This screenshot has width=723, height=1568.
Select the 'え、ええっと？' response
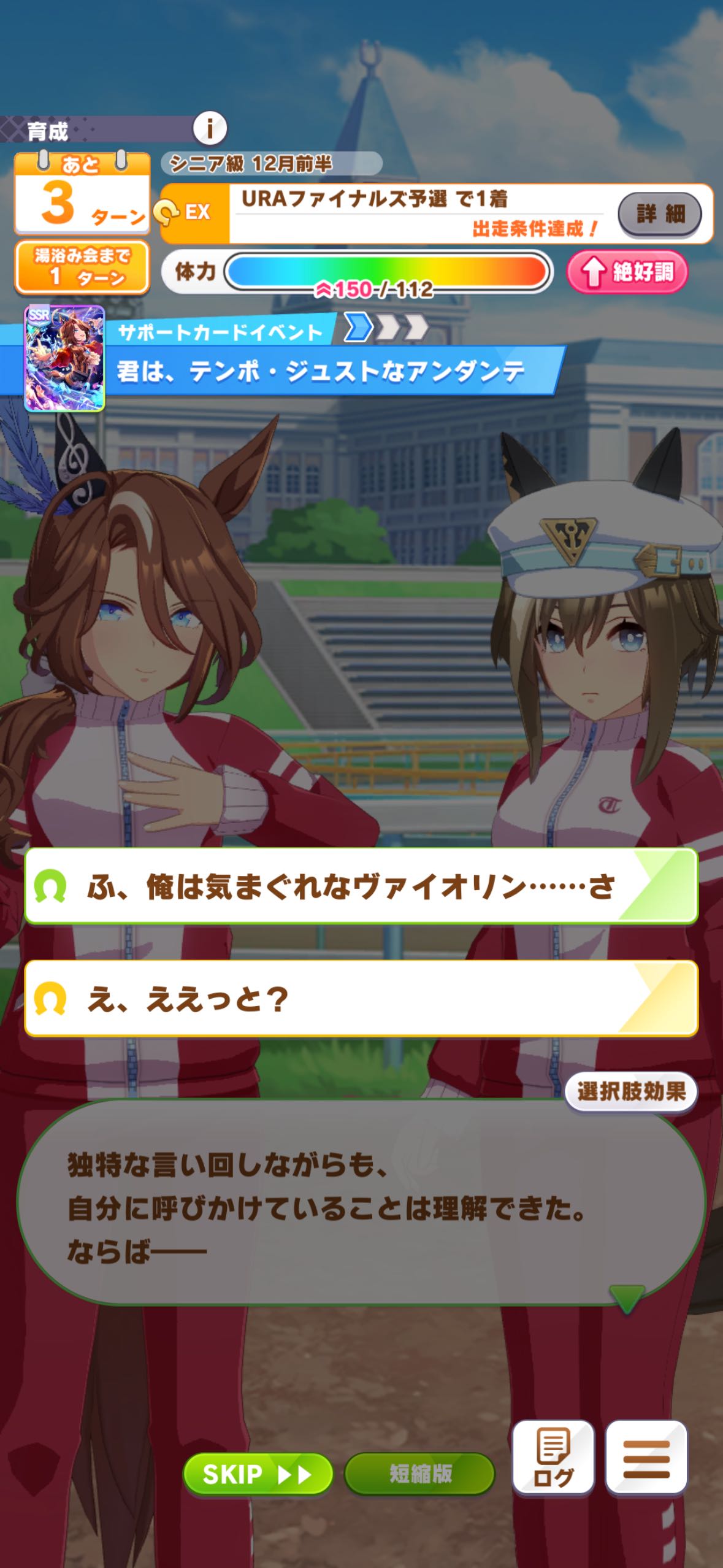pyautogui.click(x=361, y=999)
